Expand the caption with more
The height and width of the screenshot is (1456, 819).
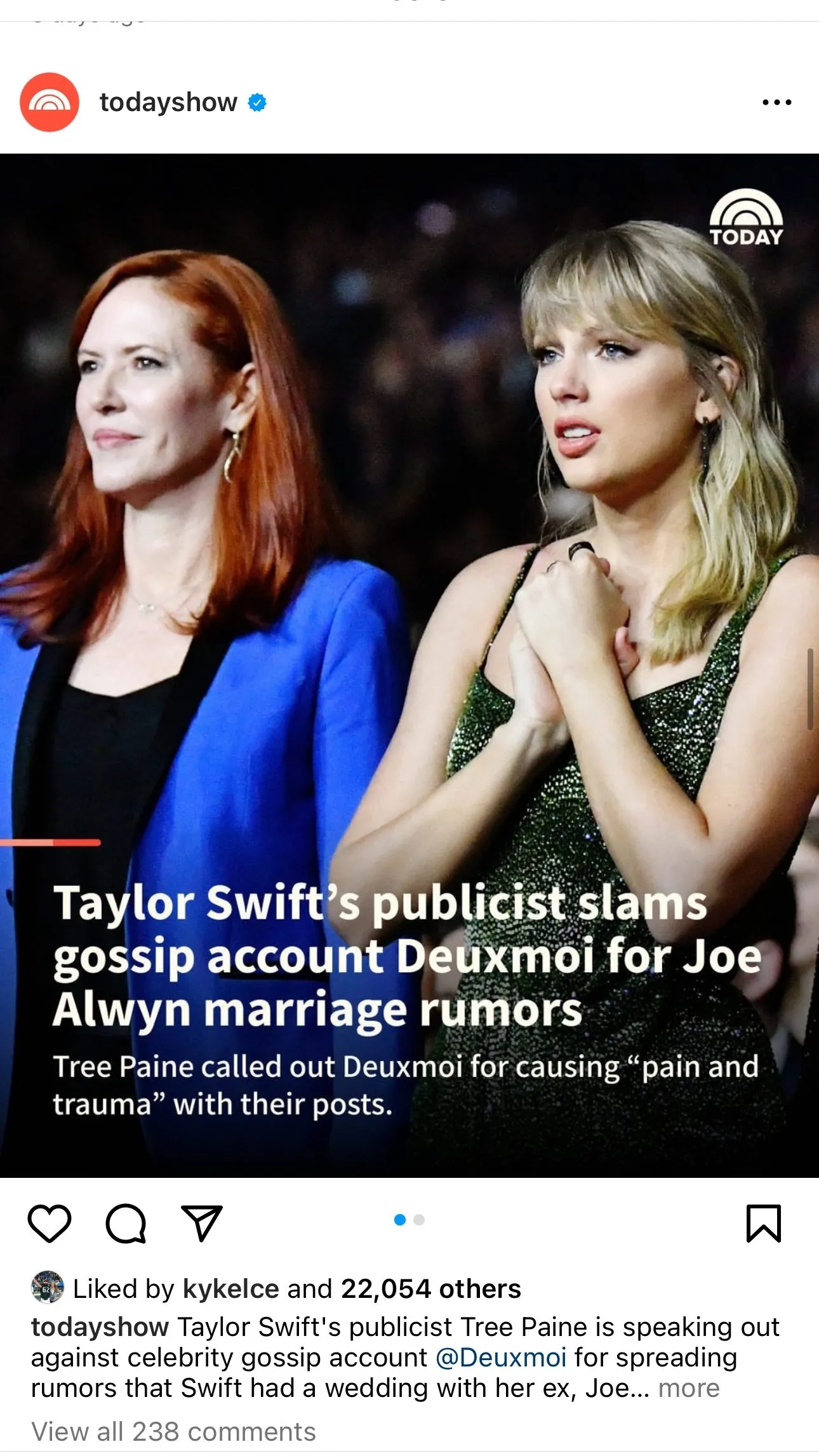click(x=689, y=1389)
